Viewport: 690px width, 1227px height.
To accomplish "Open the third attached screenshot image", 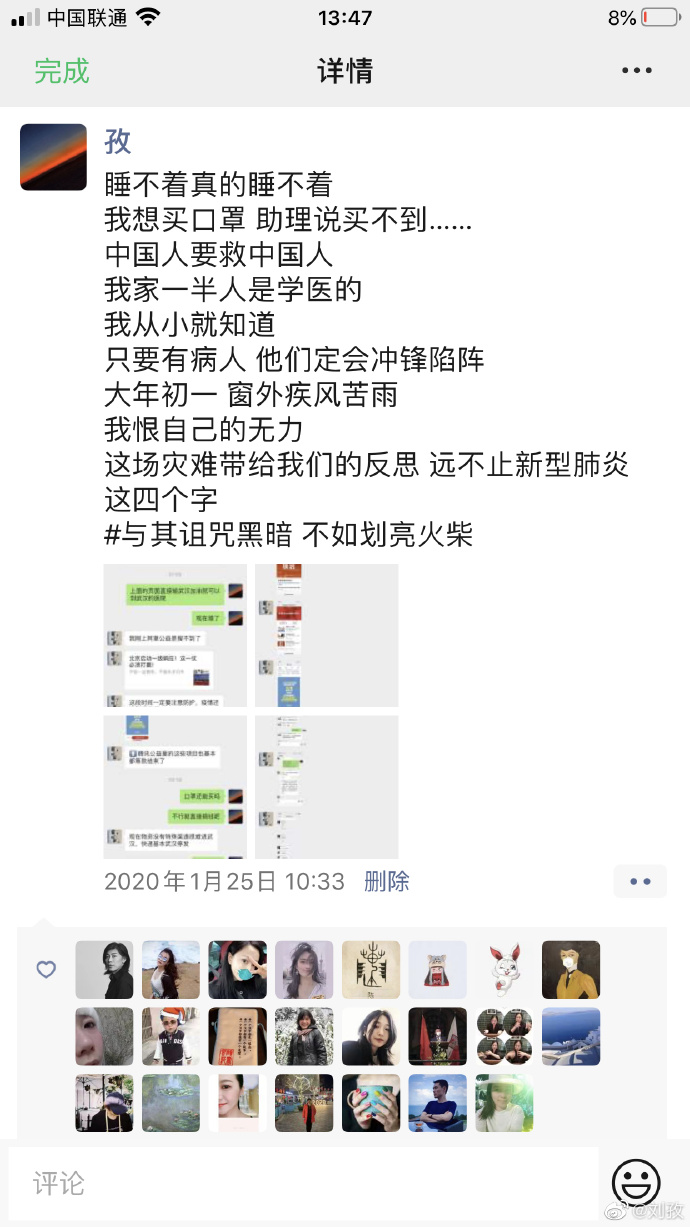I will point(175,786).
